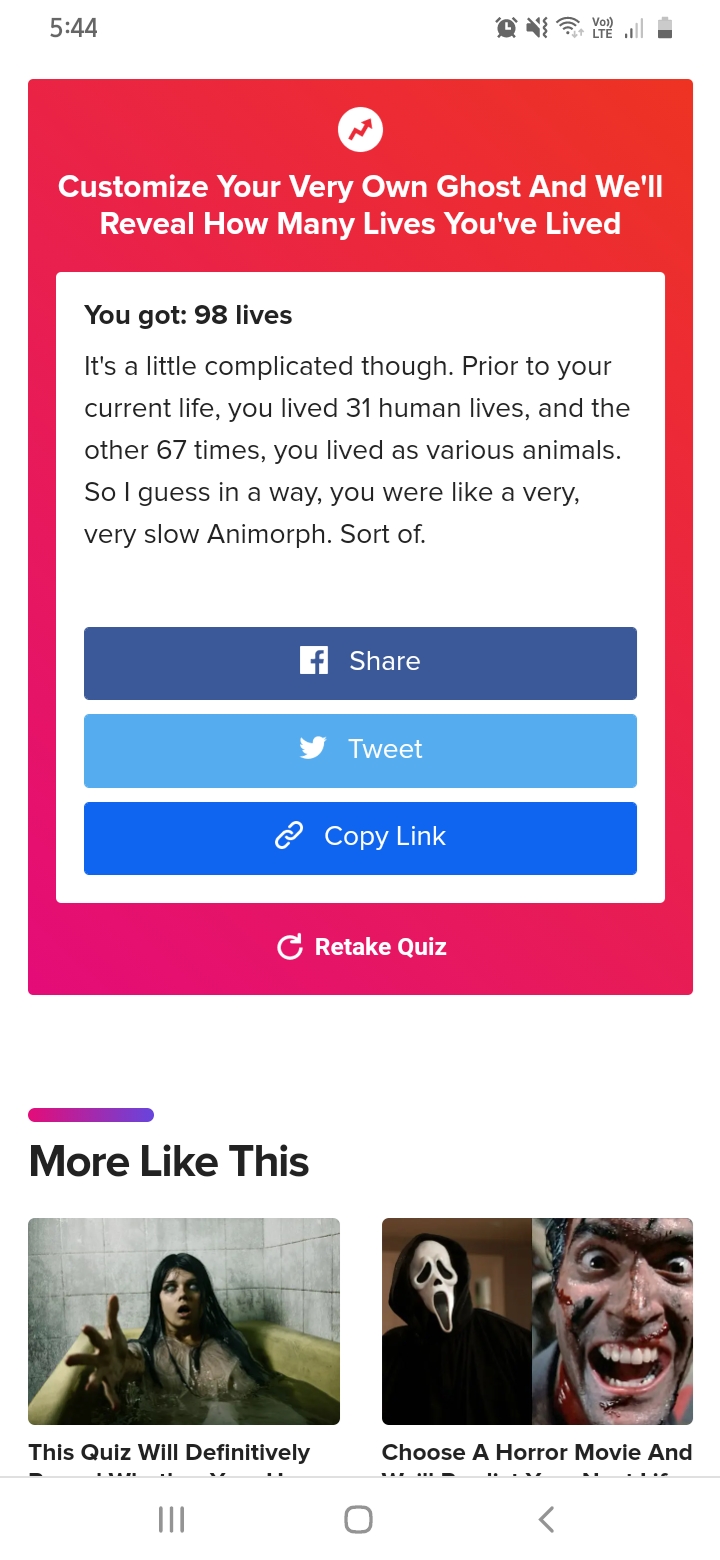Share the quiz result on Facebook
Viewport: 720px width, 1560px height.
click(360, 663)
